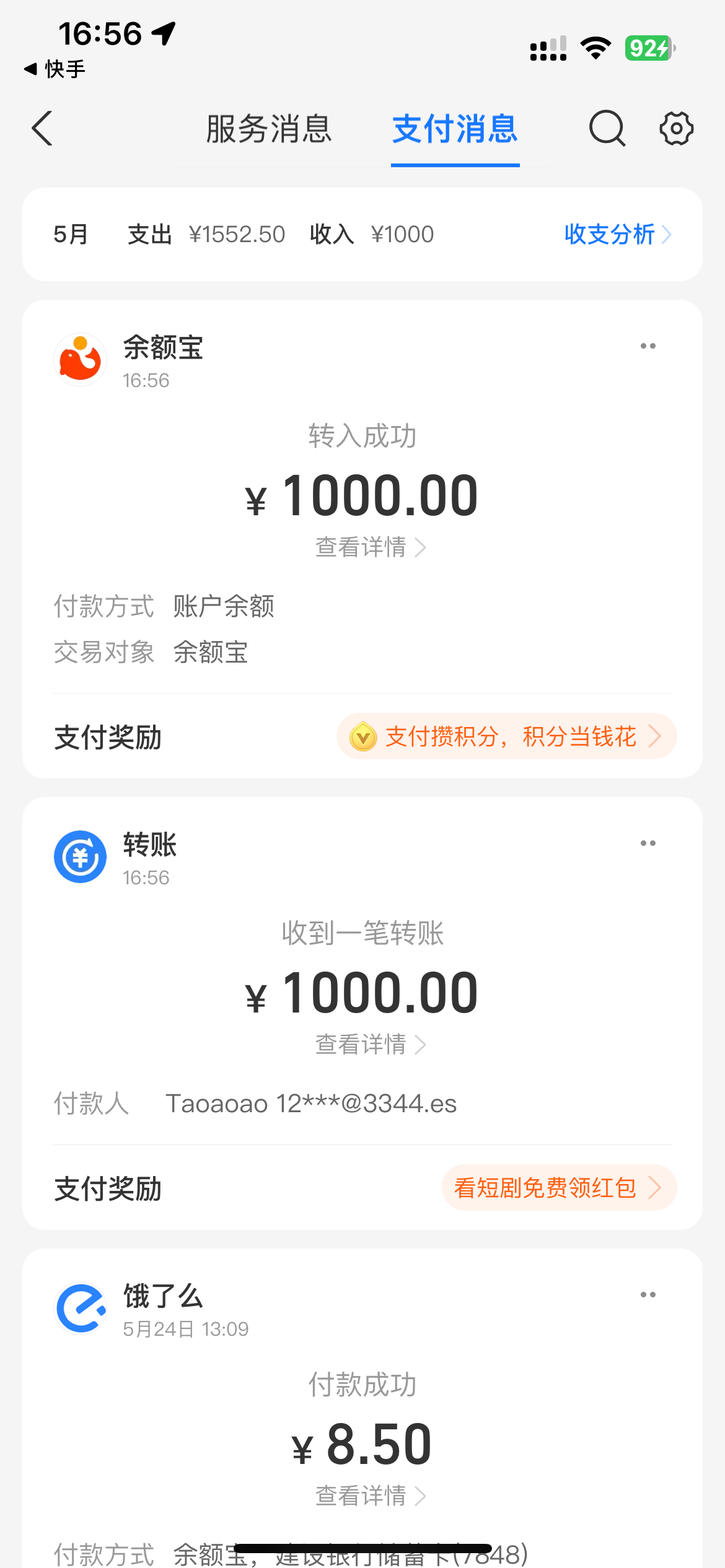725x1568 pixels.
Task: Open more options on the 余额宝 card
Action: (x=648, y=346)
